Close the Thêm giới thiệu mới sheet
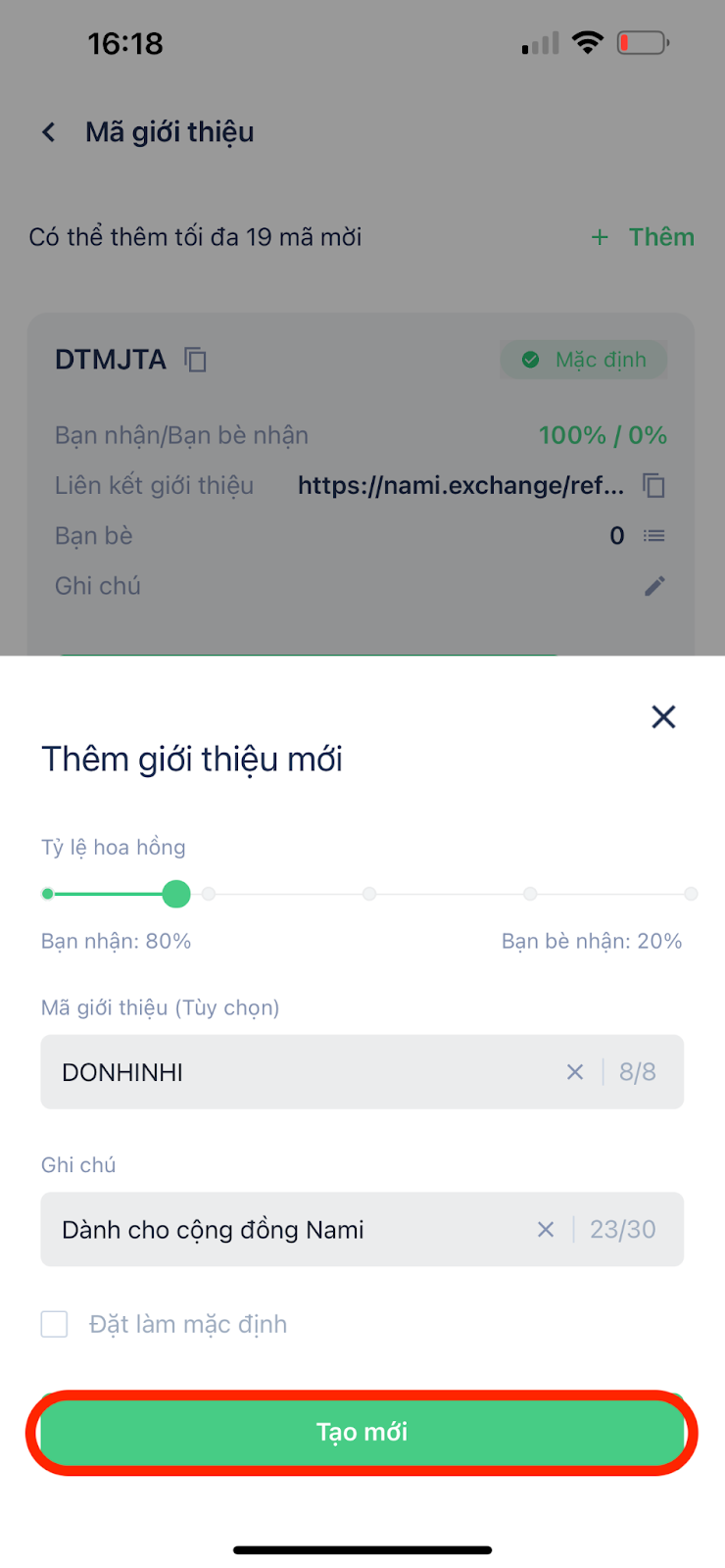This screenshot has height=1568, width=725. pos(663,716)
